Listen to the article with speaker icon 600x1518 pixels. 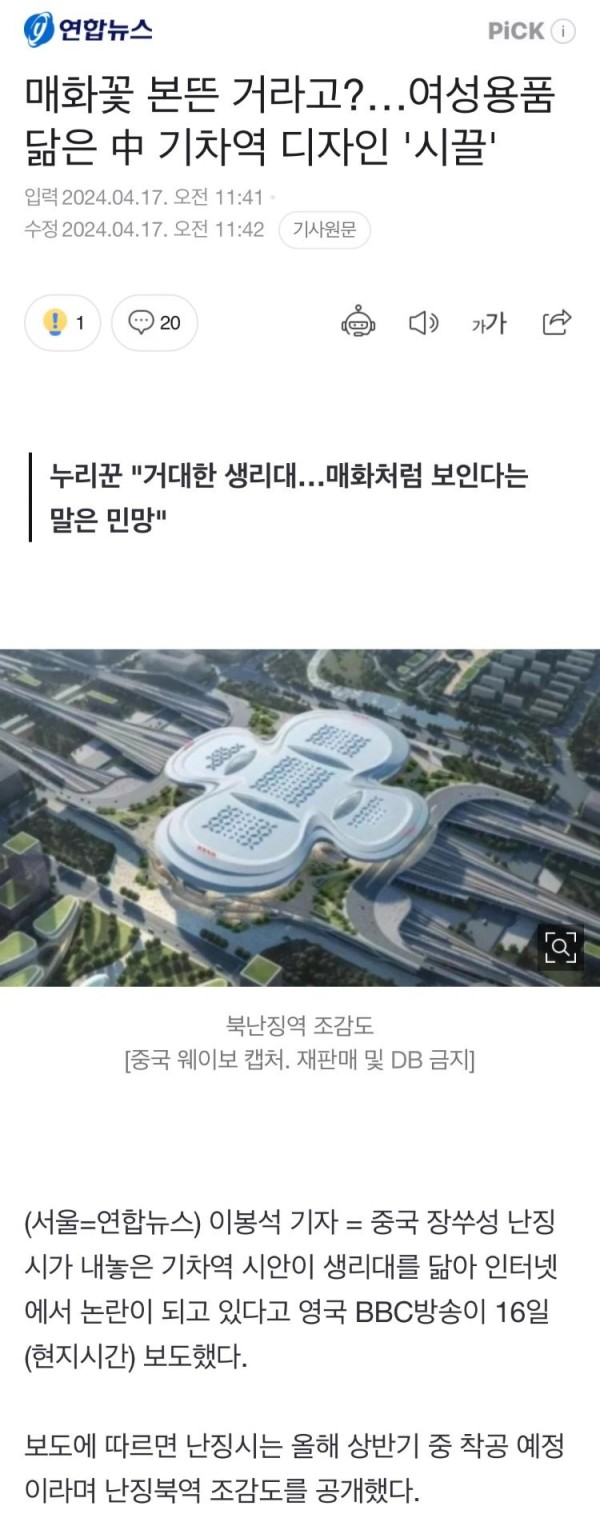click(x=424, y=322)
